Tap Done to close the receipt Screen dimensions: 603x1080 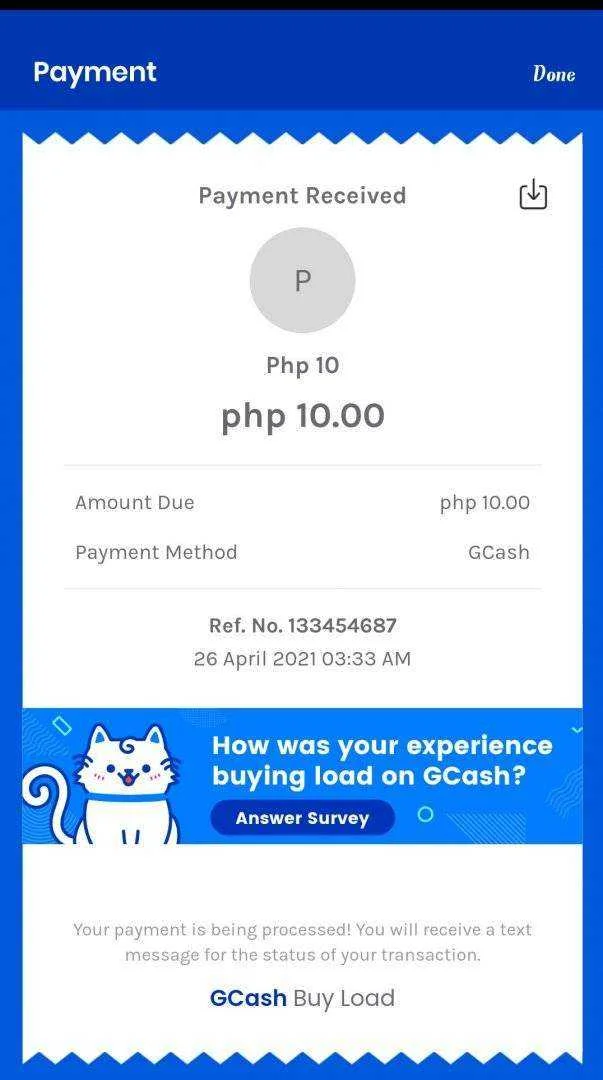tap(554, 74)
